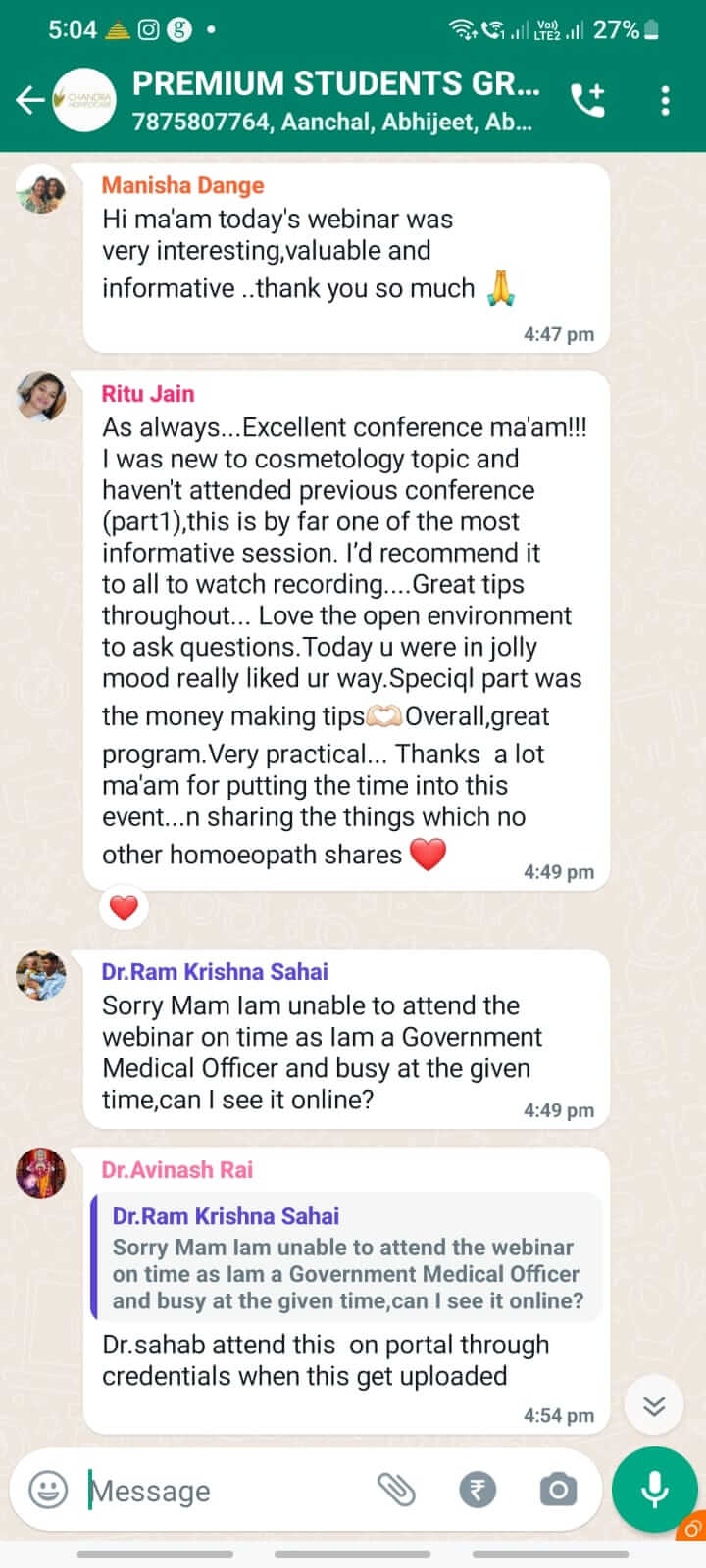Viewport: 706px width, 1568px height.
Task: Attach a file with the paperclip
Action: 397,1491
